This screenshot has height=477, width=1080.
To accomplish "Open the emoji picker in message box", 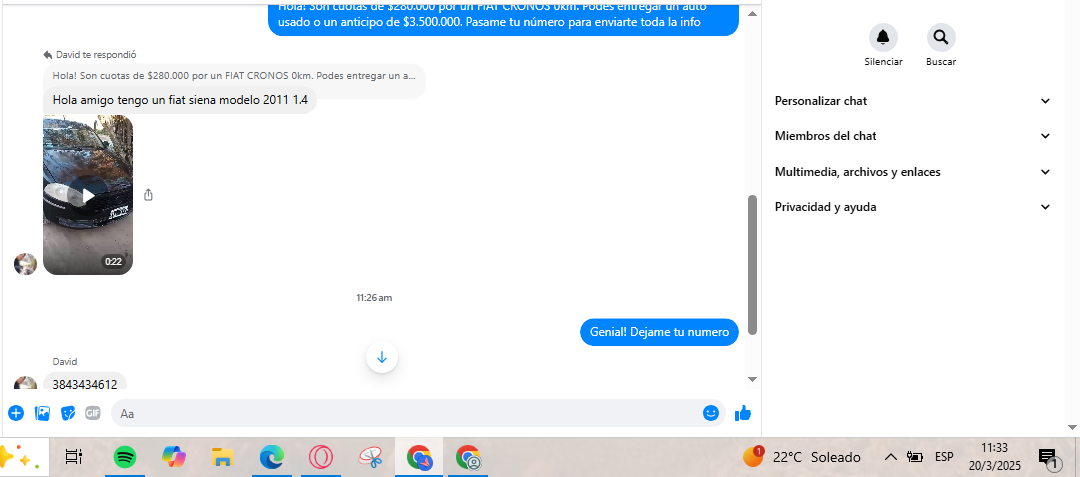I will (x=711, y=413).
